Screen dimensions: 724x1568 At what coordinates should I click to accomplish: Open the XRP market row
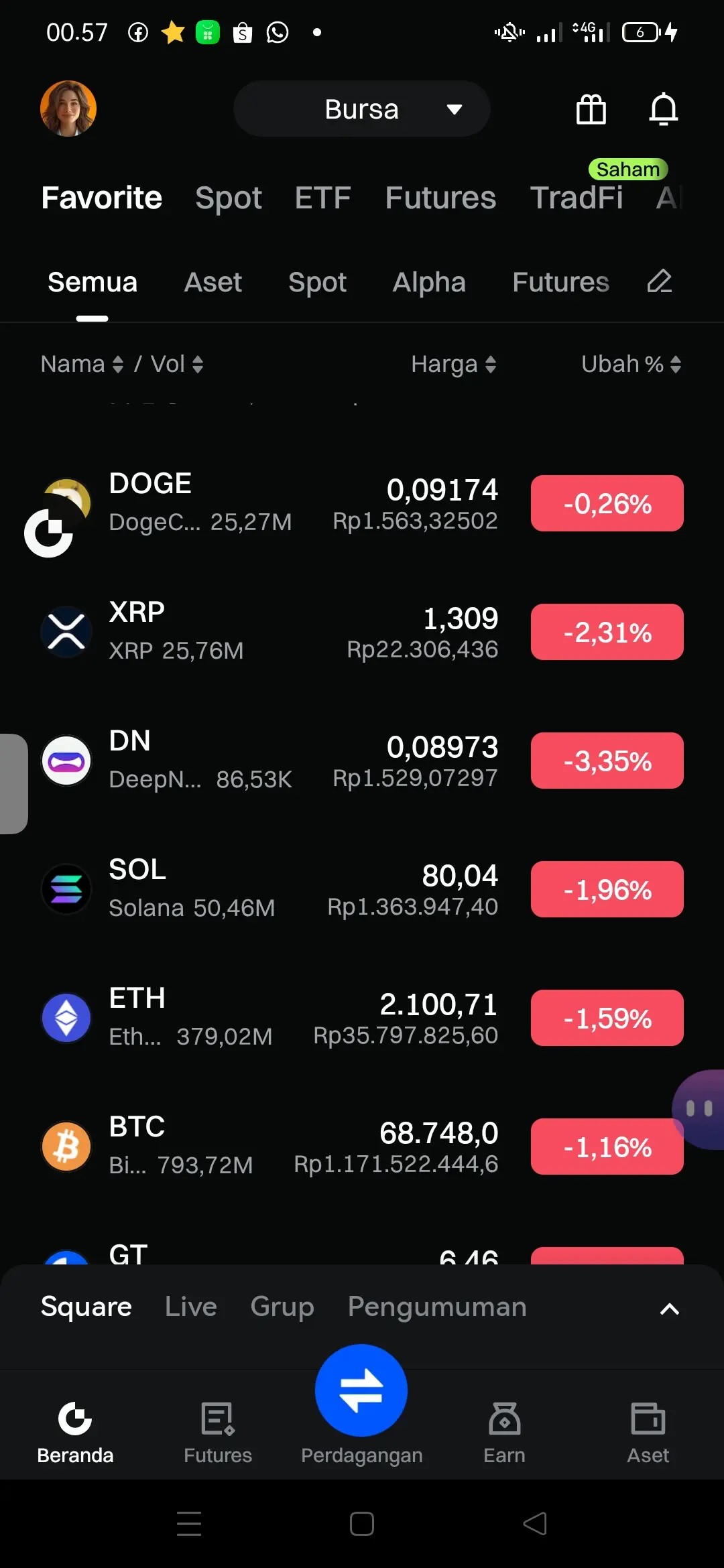point(268,631)
